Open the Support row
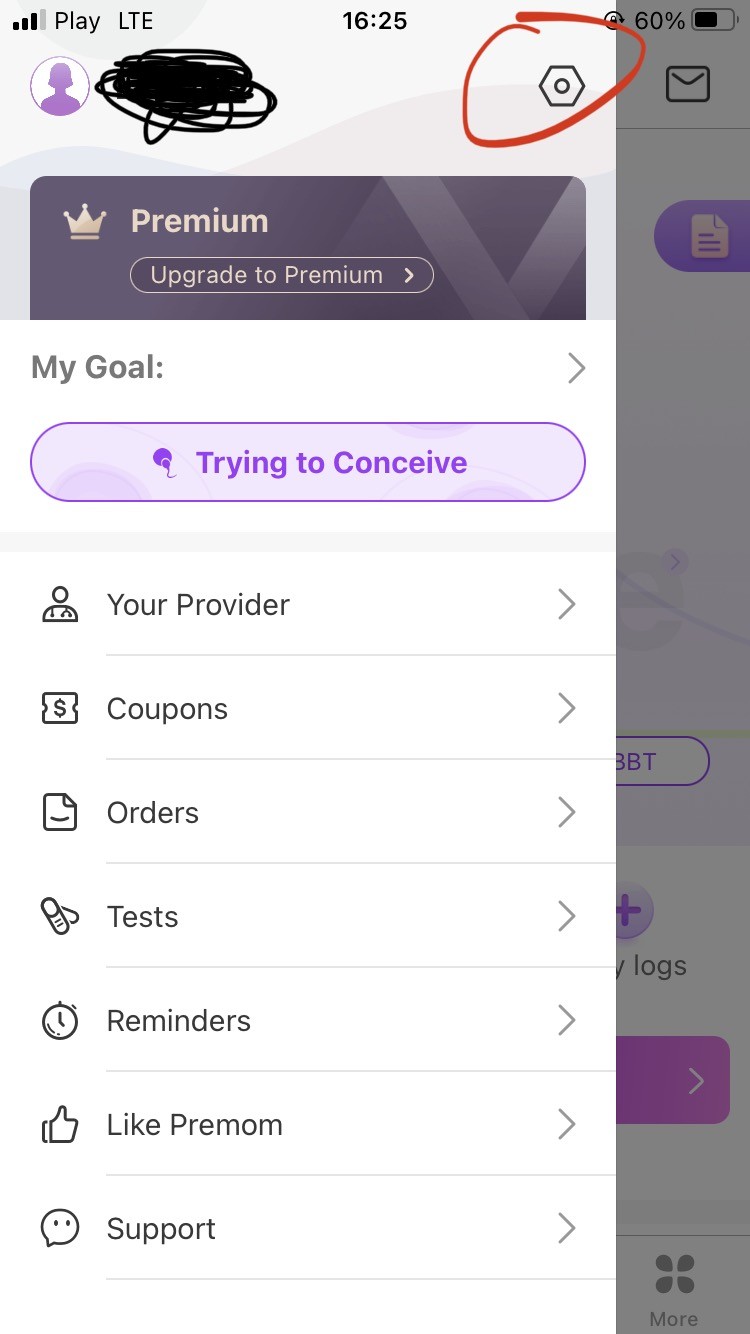Image resolution: width=750 pixels, height=1334 pixels. 310,1228
